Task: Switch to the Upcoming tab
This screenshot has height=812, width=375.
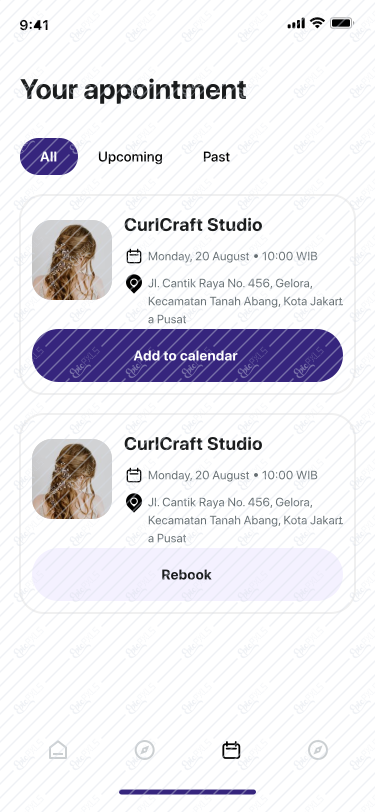Action: pyautogui.click(x=130, y=157)
